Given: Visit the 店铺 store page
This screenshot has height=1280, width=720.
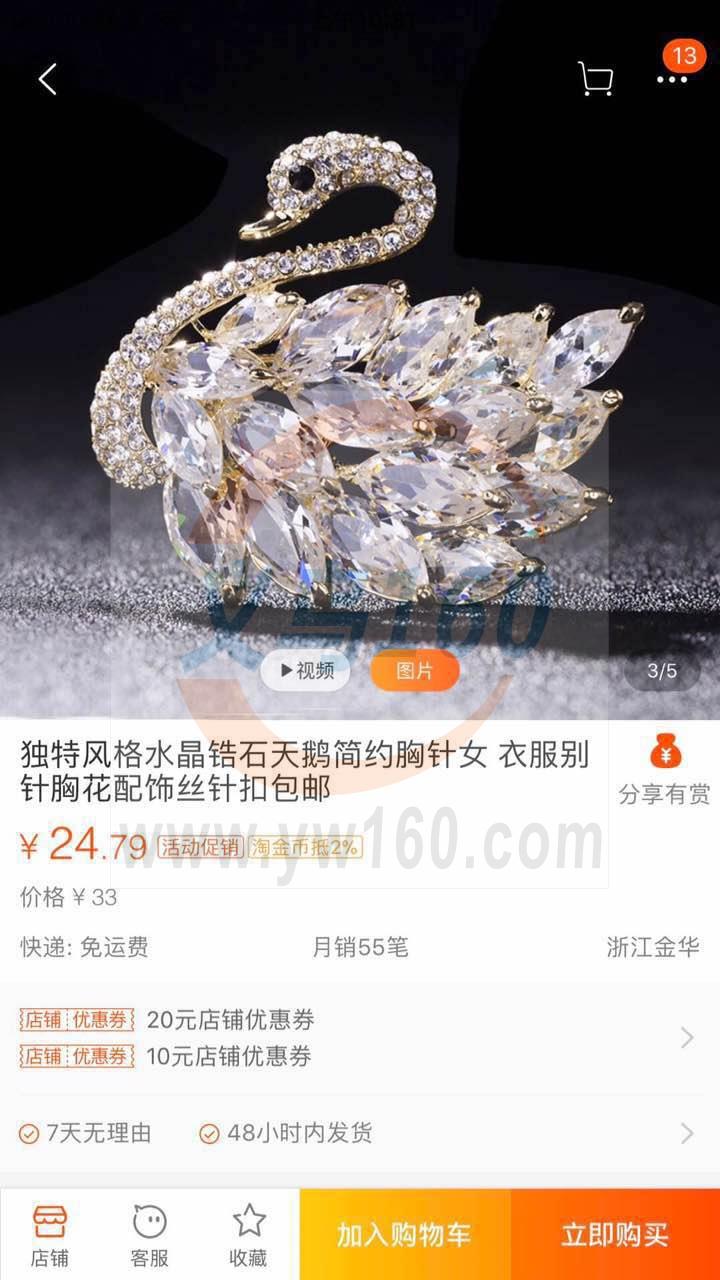Looking at the screenshot, I should click(x=50, y=1235).
